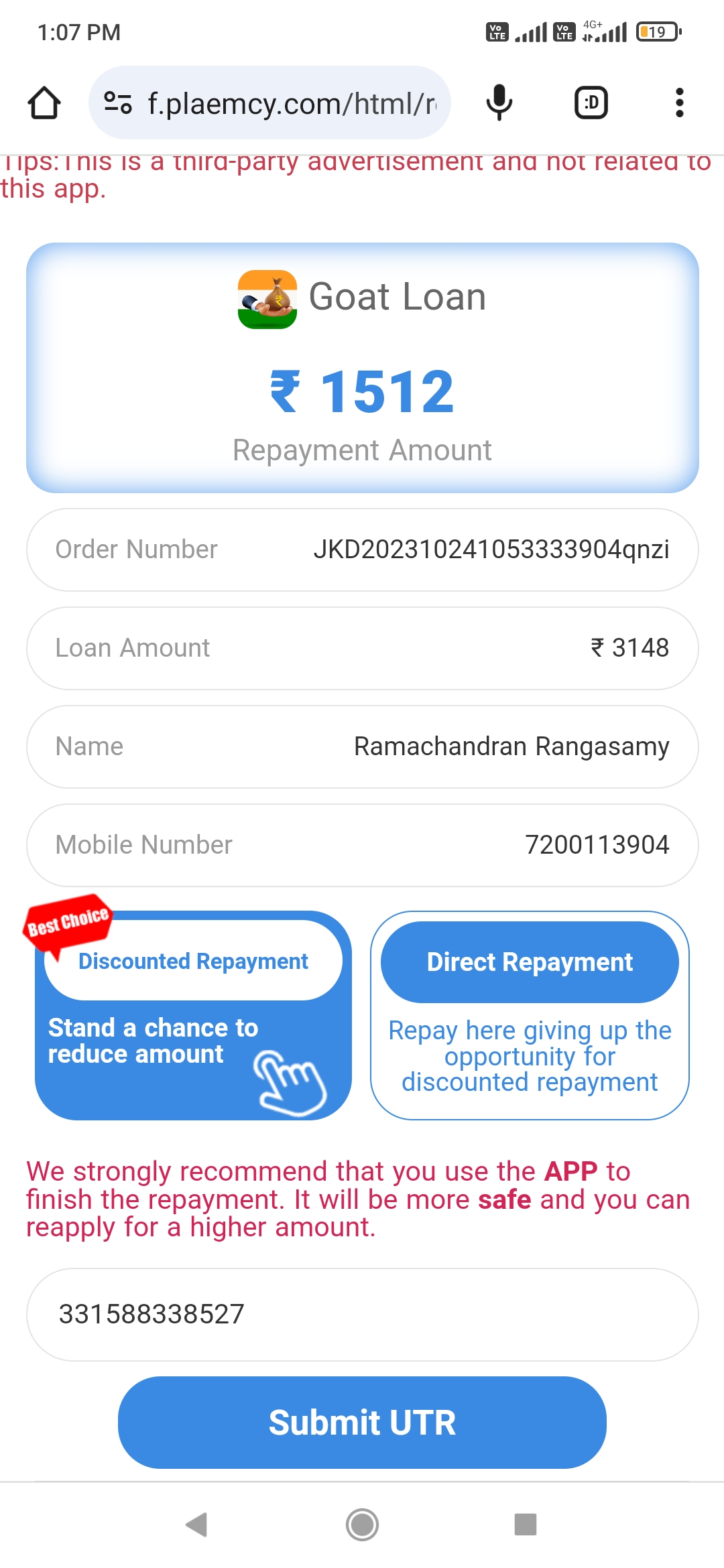Open recent apps from the navigation bar
Image resolution: width=724 pixels, height=1568 pixels.
(x=525, y=1524)
